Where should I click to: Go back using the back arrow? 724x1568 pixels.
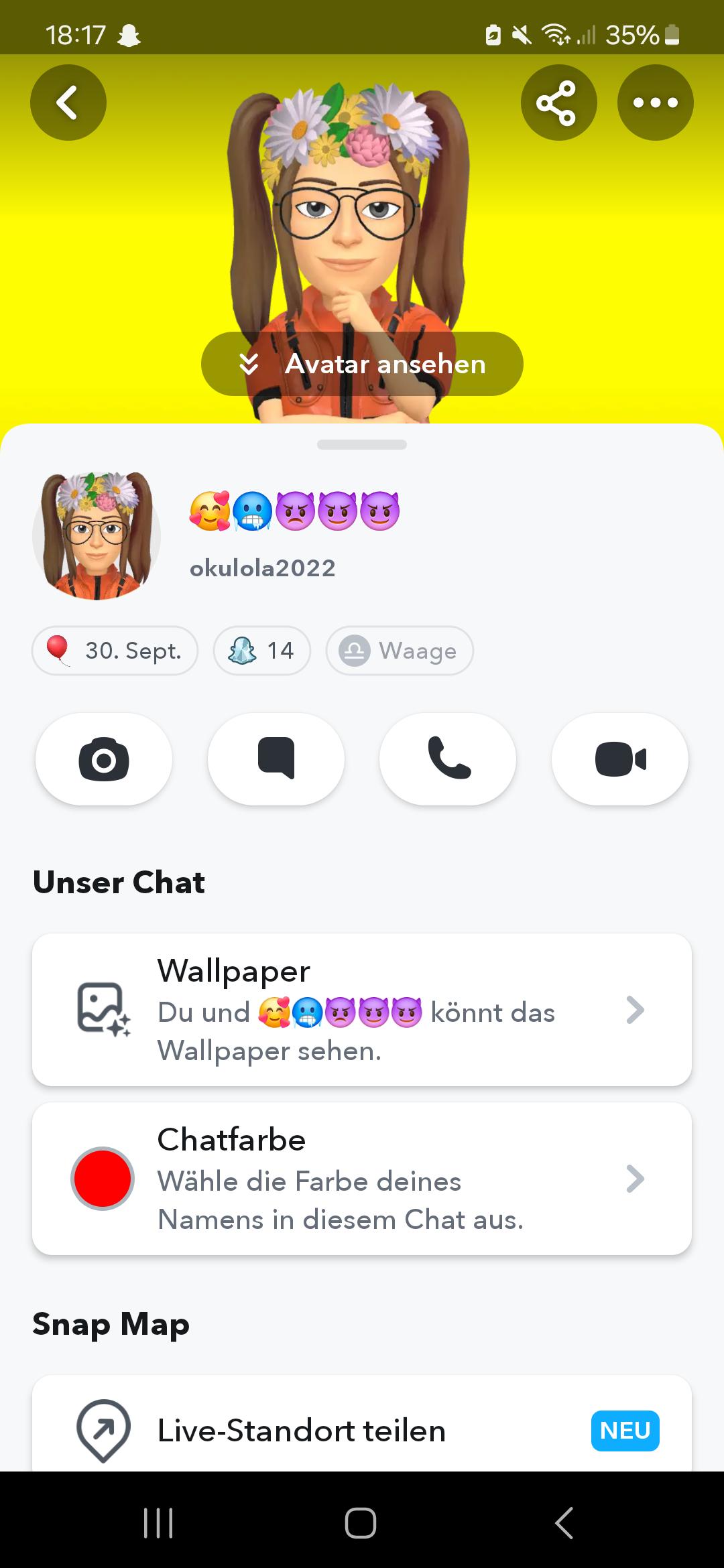[68, 102]
